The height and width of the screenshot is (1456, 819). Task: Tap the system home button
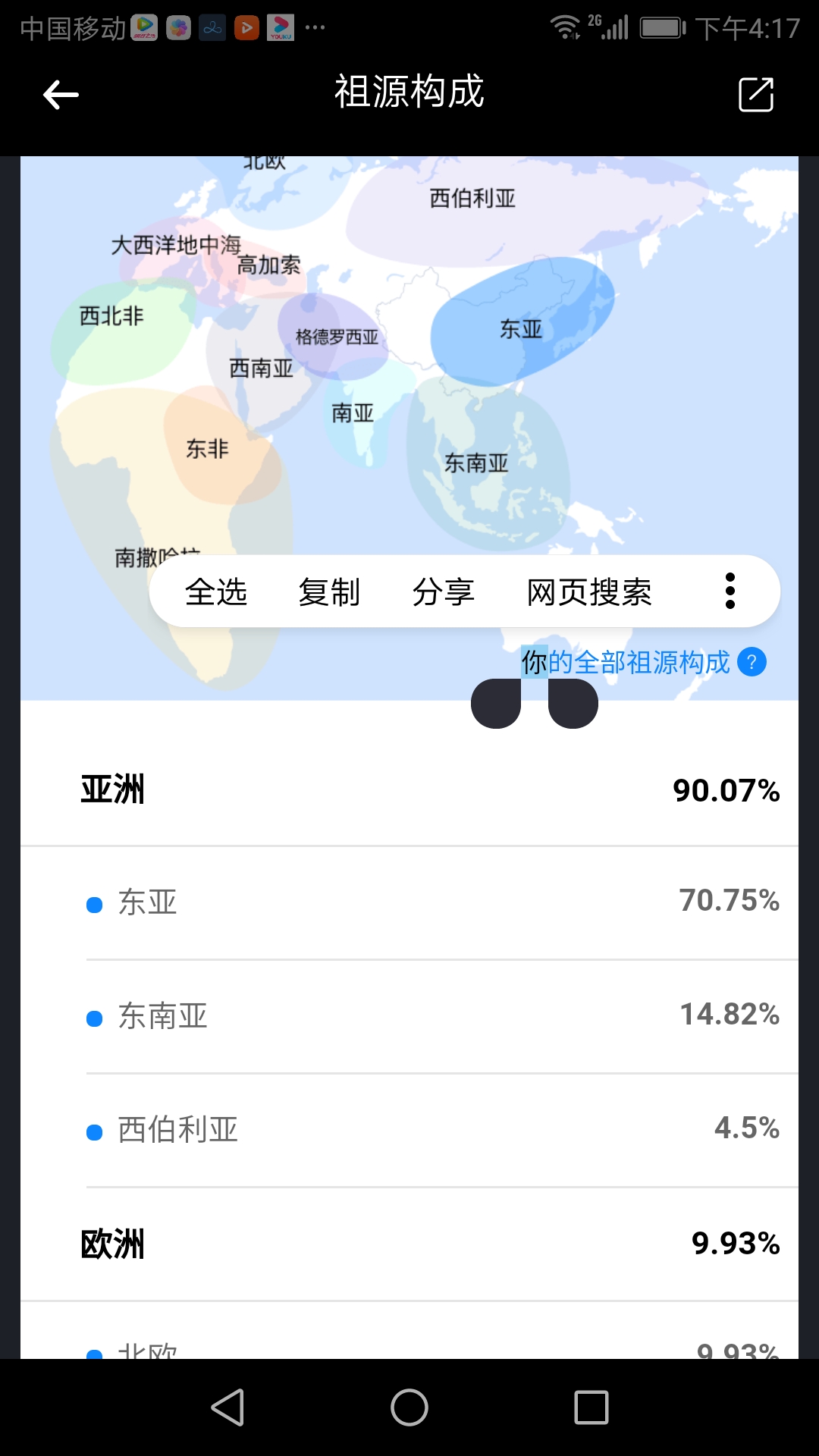click(409, 1407)
